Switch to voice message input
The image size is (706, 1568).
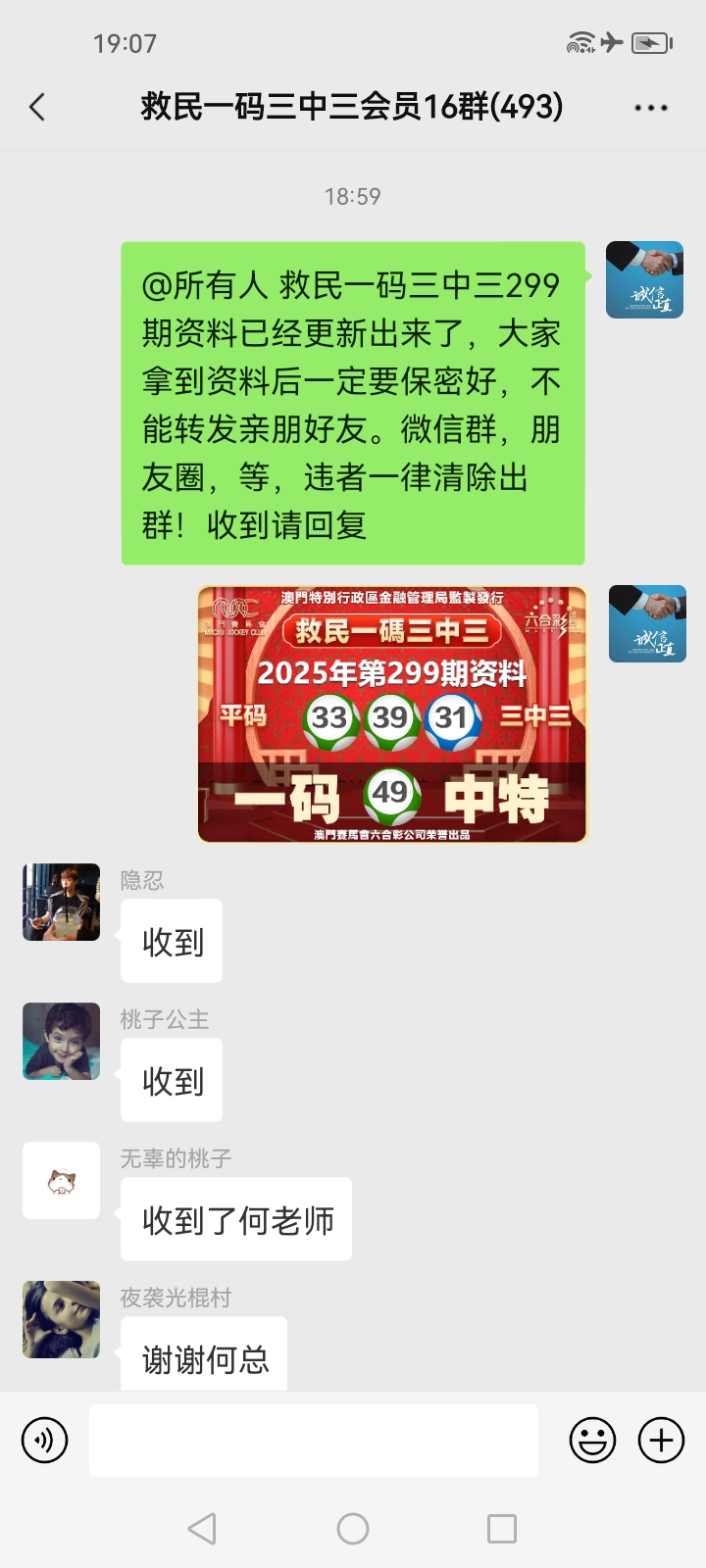point(45,1441)
